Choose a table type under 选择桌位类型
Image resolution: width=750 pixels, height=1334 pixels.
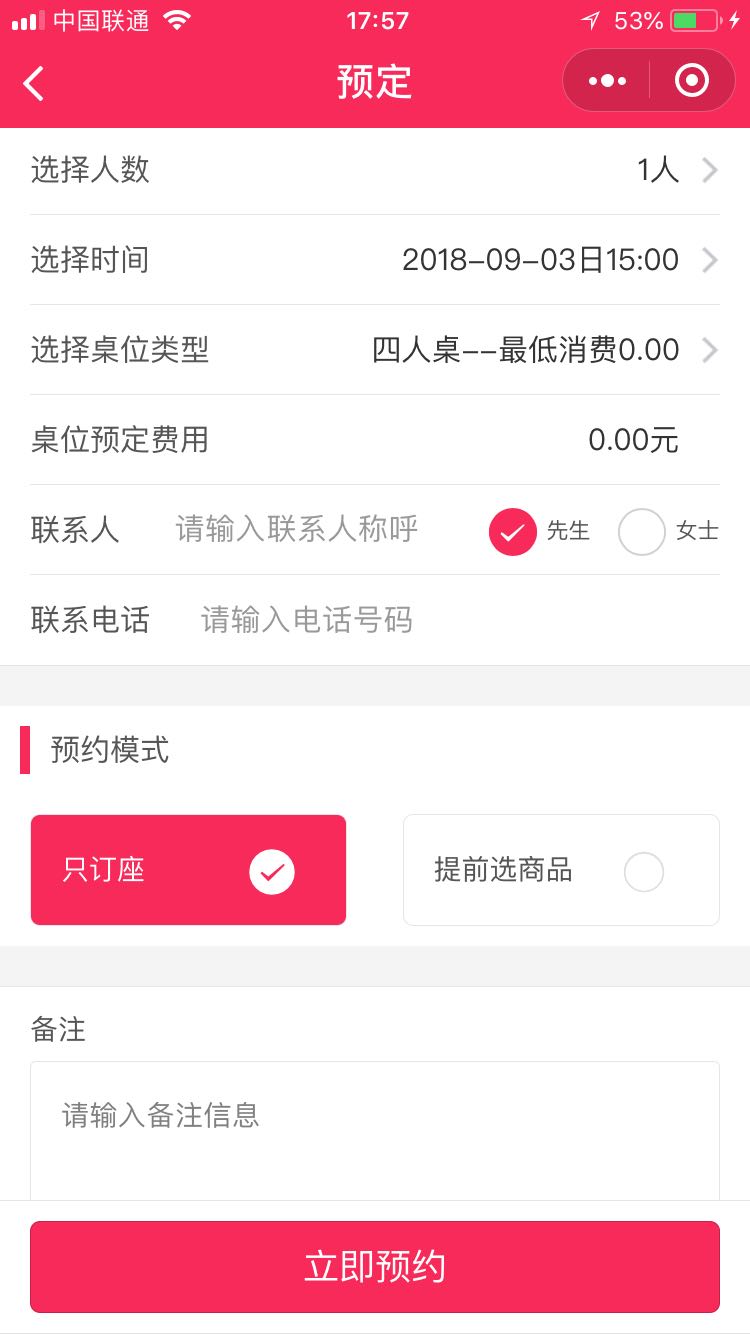coord(375,350)
